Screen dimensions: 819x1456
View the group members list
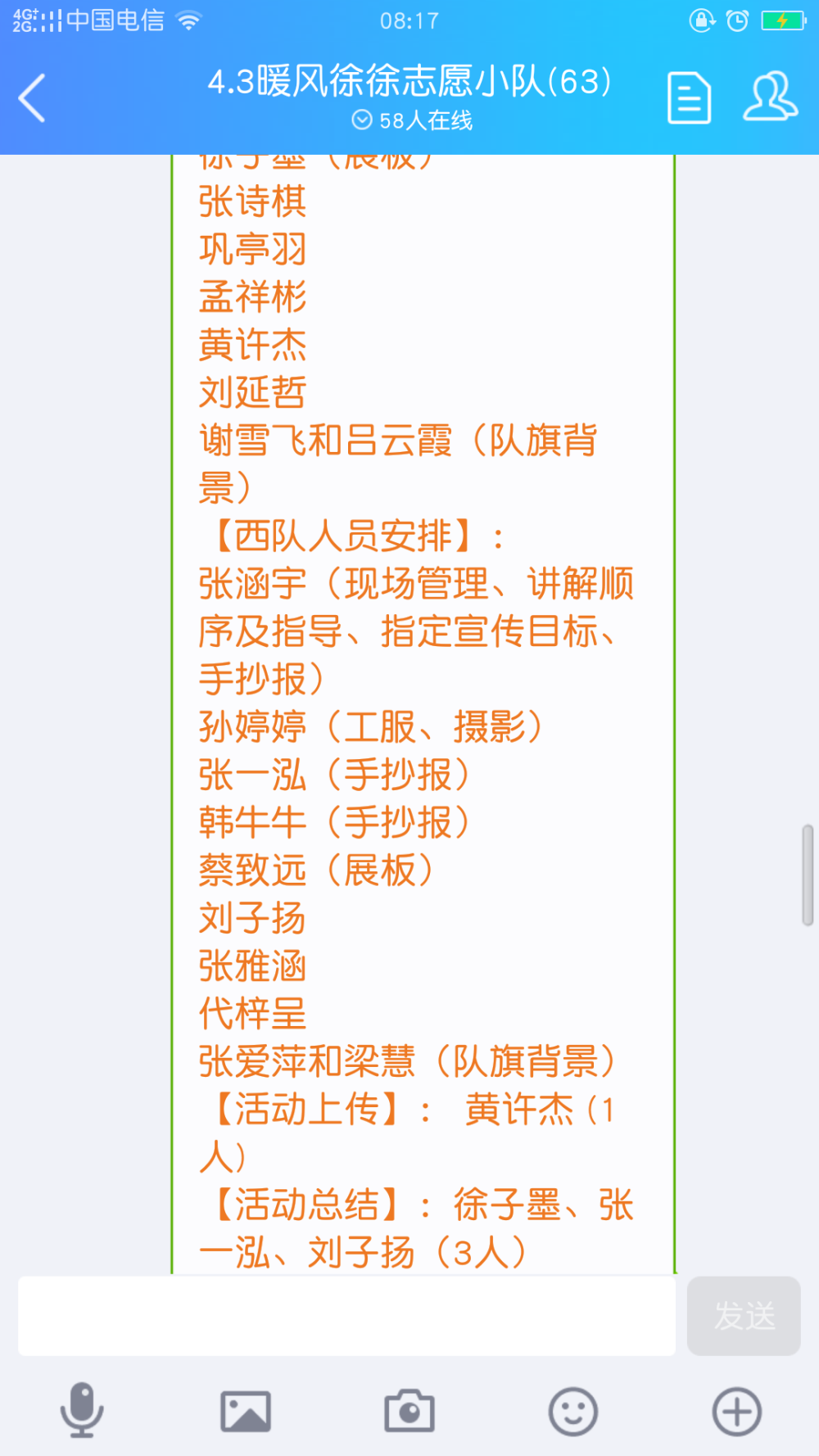coord(770,97)
